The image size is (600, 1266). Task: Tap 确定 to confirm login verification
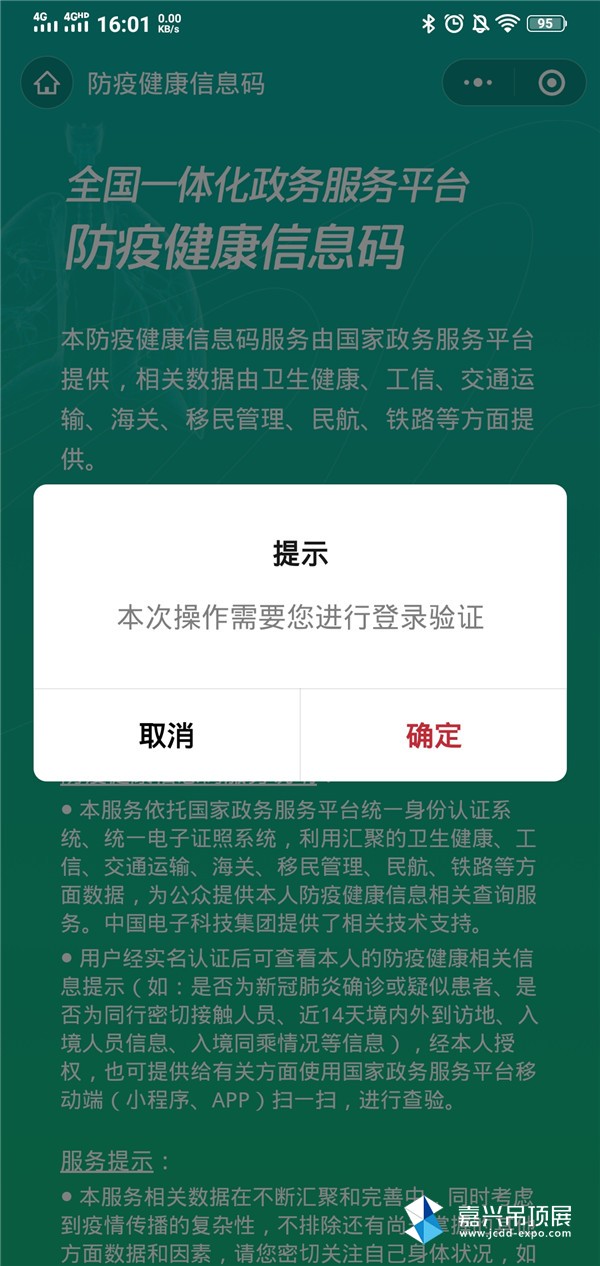coord(433,735)
